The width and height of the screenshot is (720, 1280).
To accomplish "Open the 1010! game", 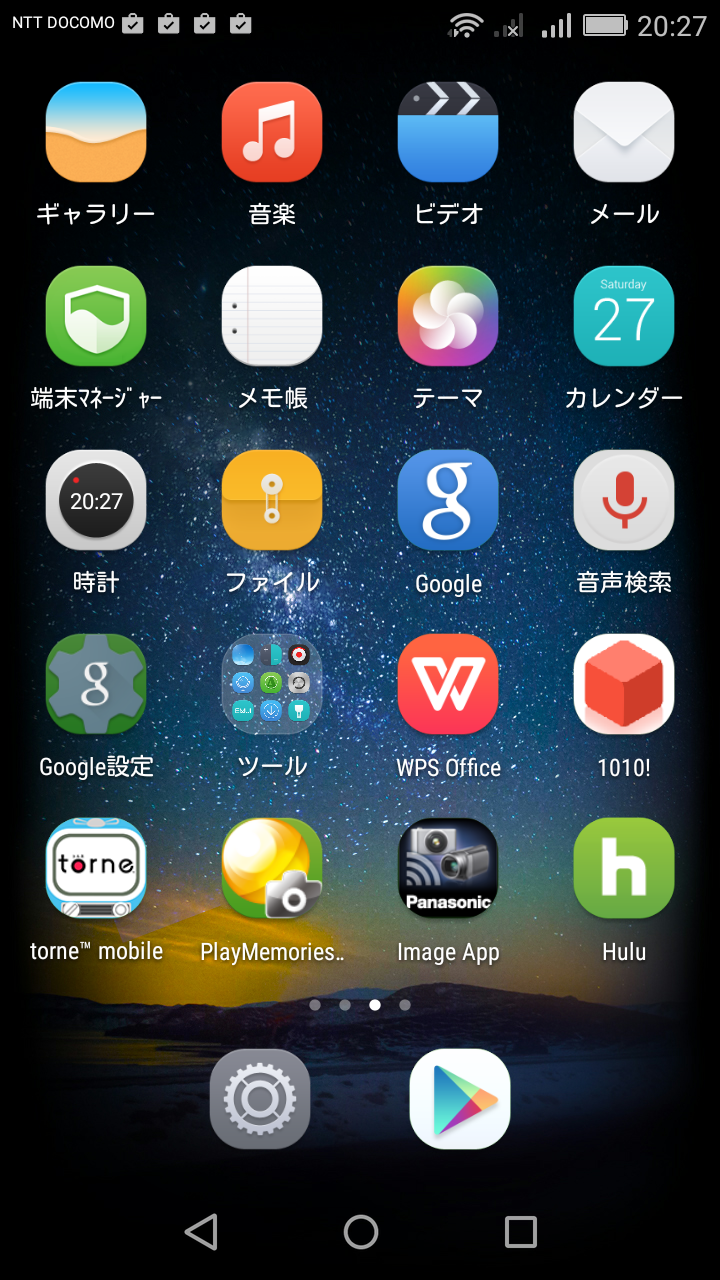I will 624,684.
